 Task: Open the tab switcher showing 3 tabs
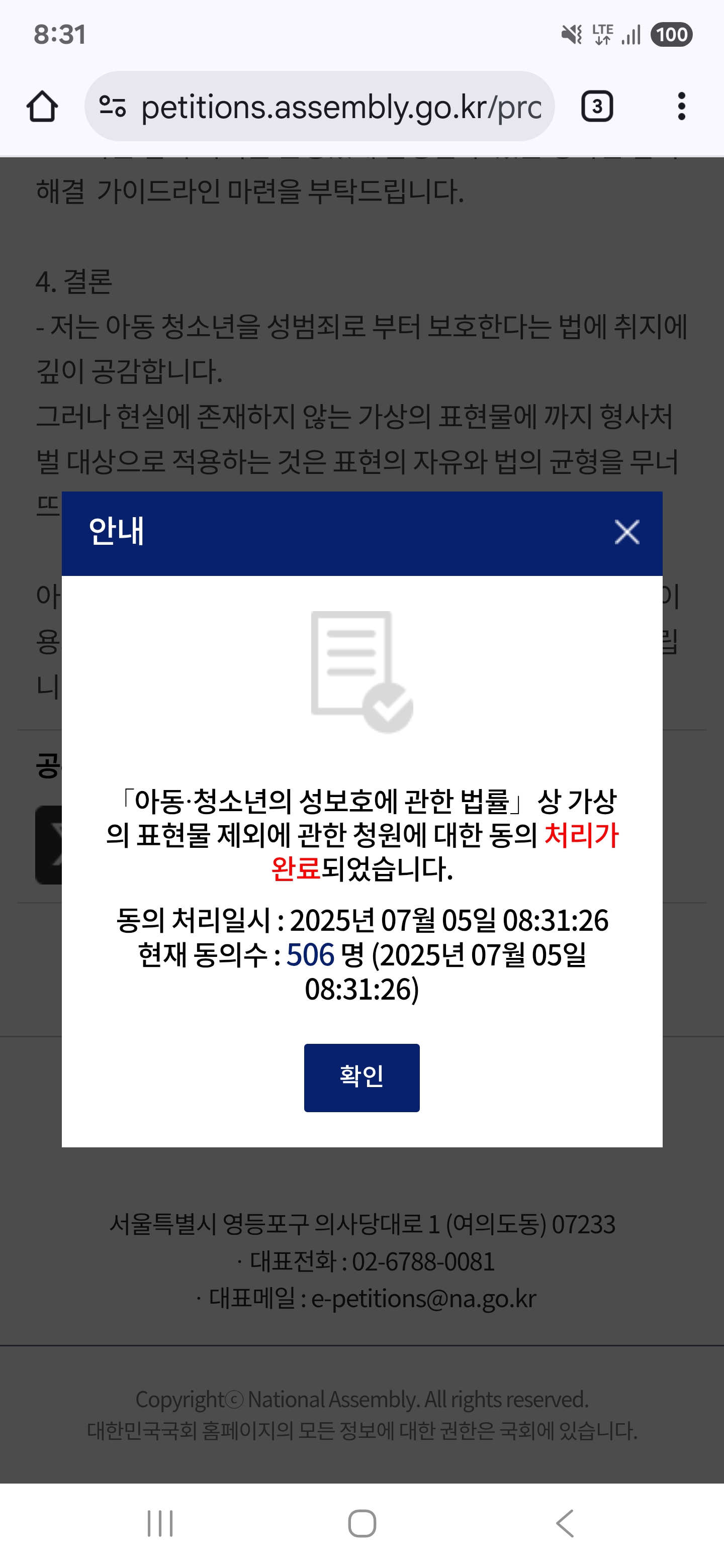tap(597, 107)
